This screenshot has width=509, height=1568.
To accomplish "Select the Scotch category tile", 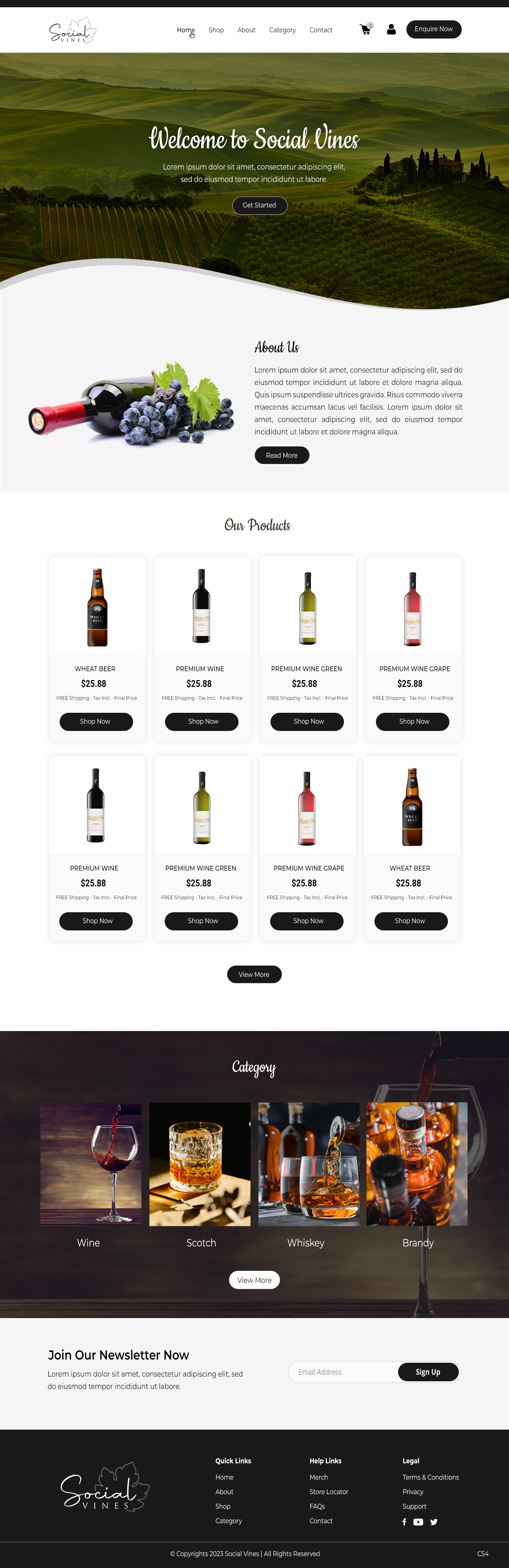I will click(200, 1164).
